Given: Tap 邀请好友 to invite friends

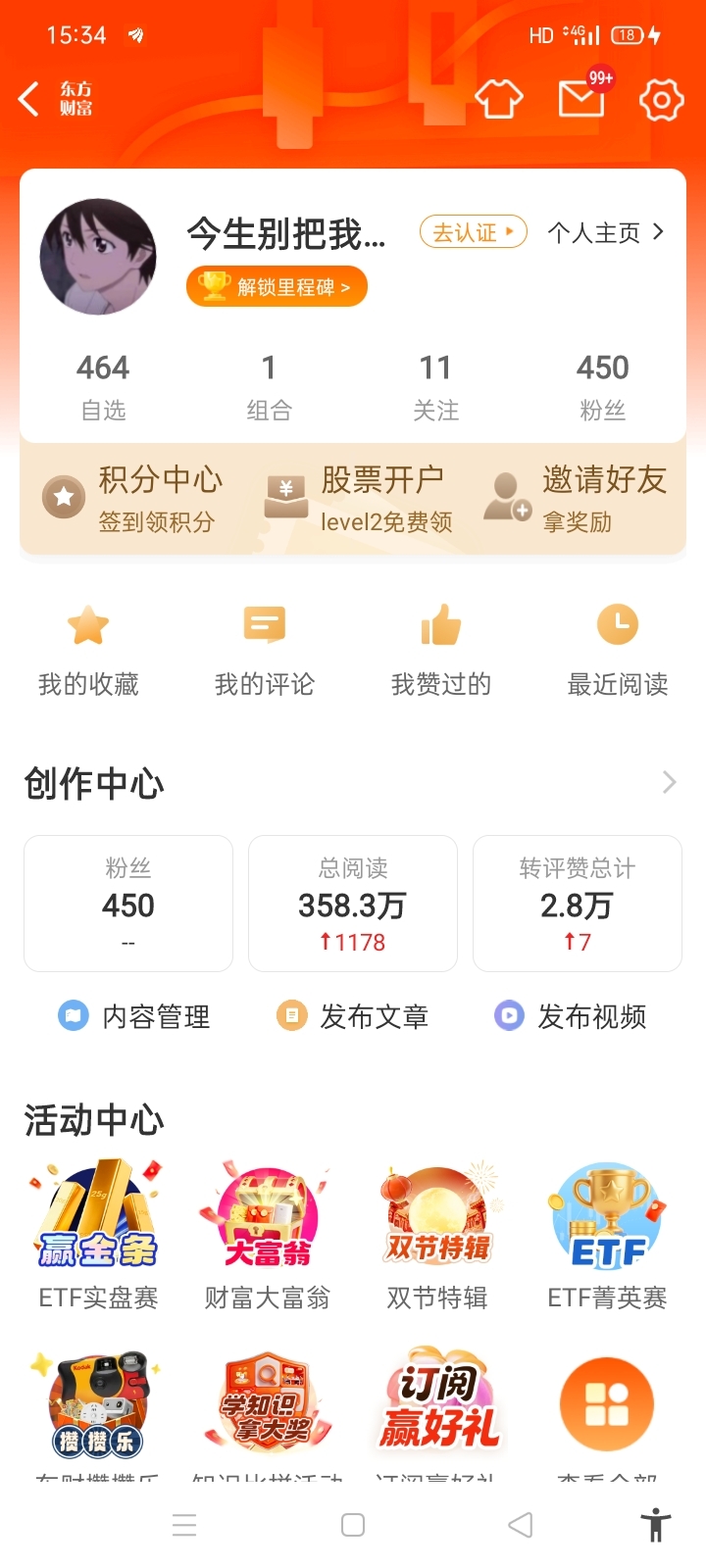Looking at the screenshot, I should (577, 499).
